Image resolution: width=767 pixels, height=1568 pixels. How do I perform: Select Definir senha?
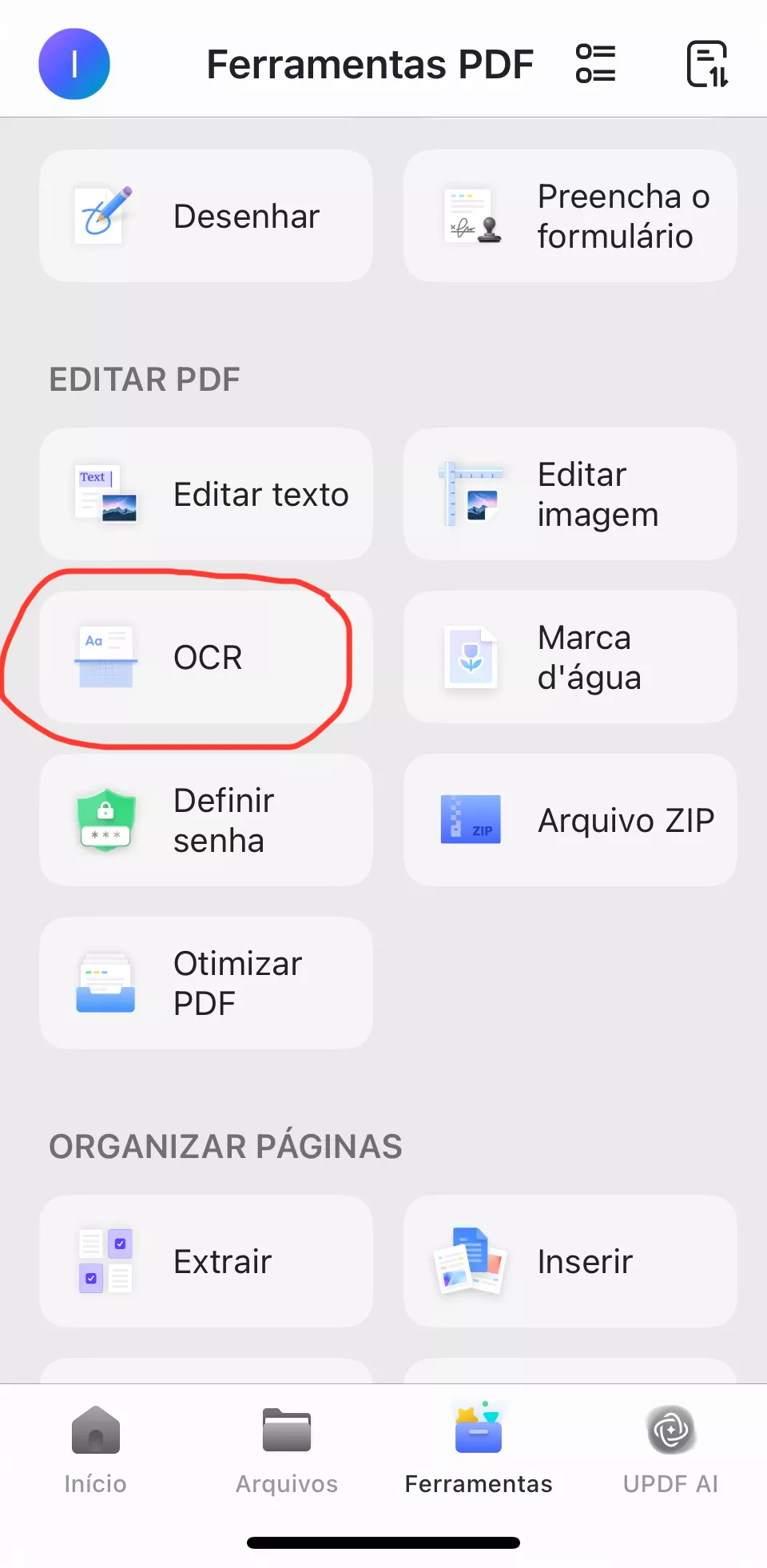(x=206, y=820)
